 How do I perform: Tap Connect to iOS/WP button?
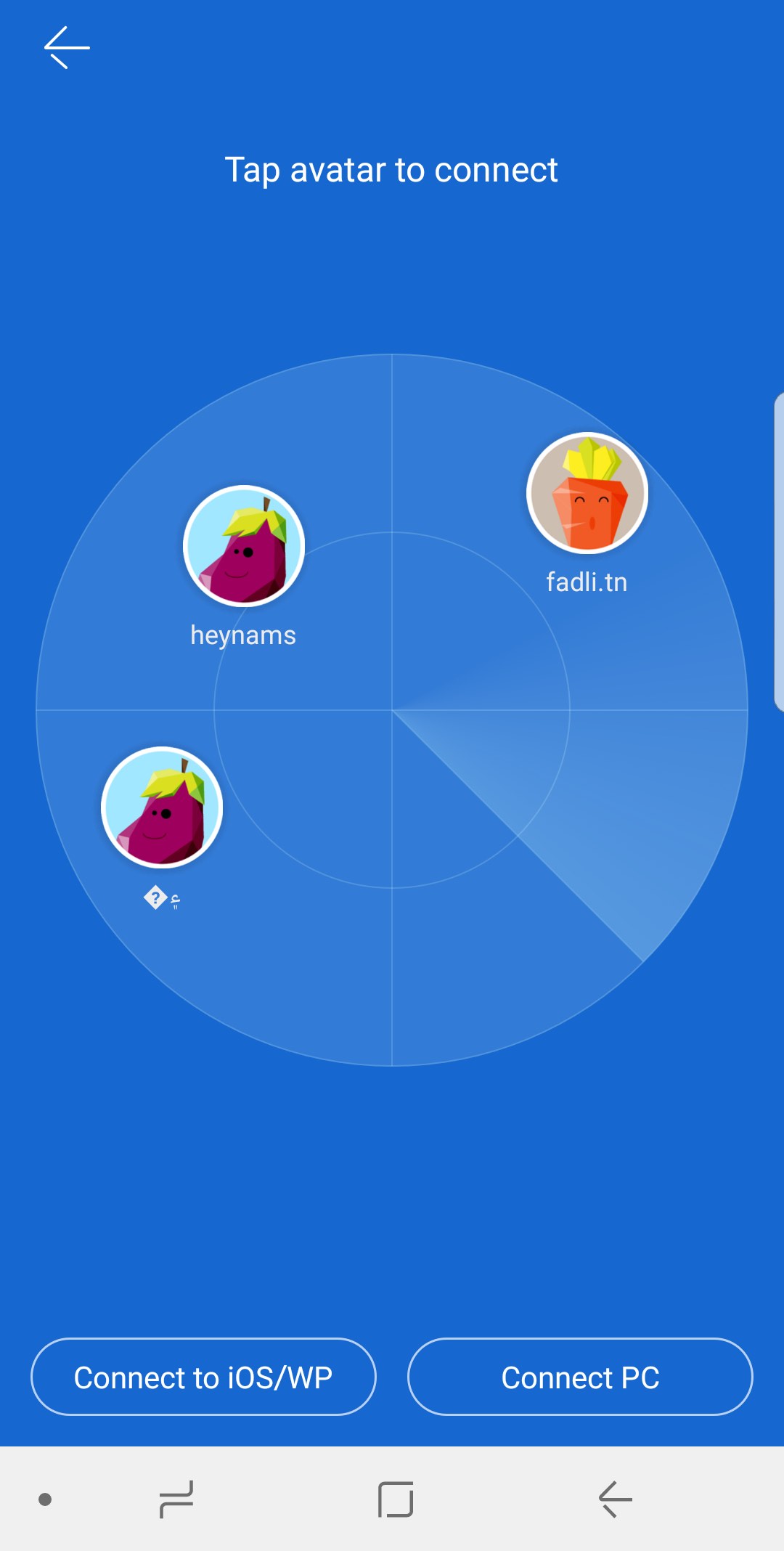(203, 1377)
